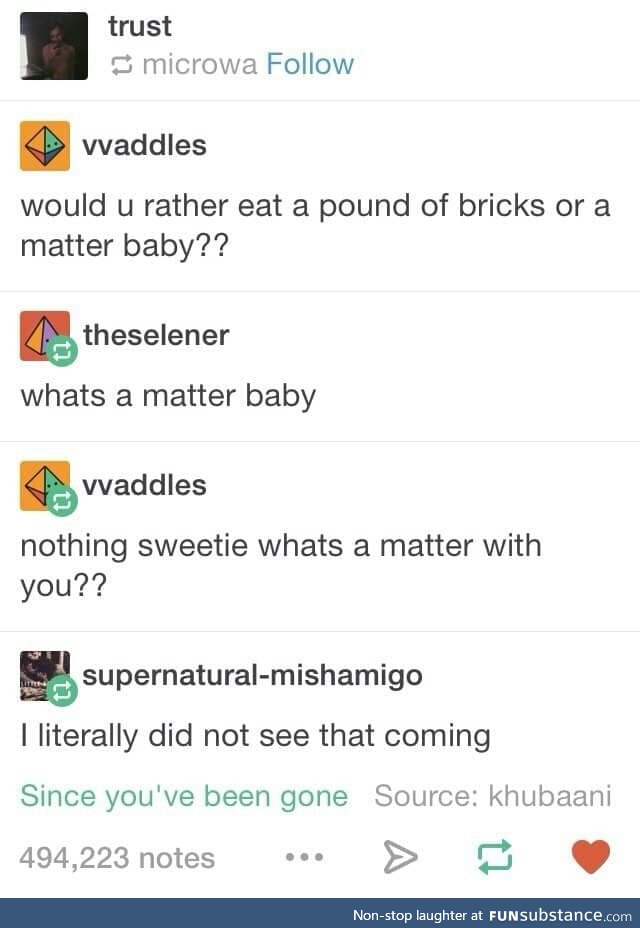Viewport: 640px width, 928px height.
Task: Open the khubaani source link
Action: pos(492,796)
